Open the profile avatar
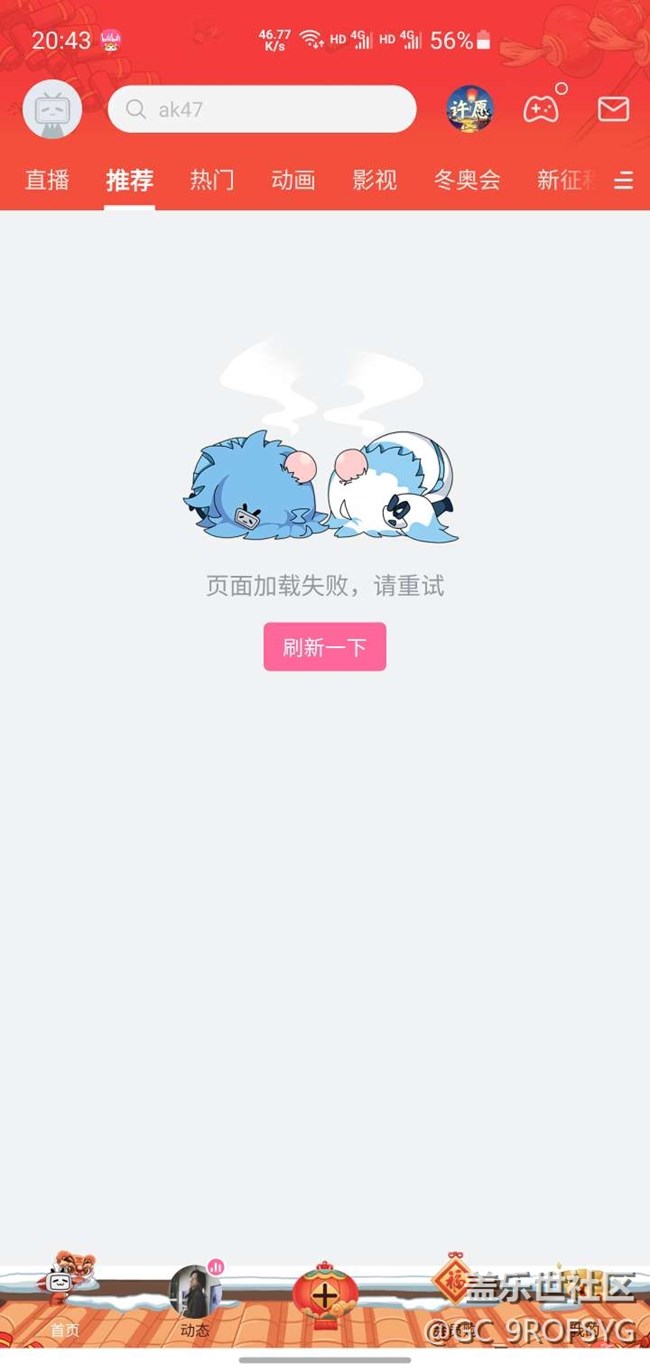Image resolution: width=650 pixels, height=1372 pixels. coord(52,109)
